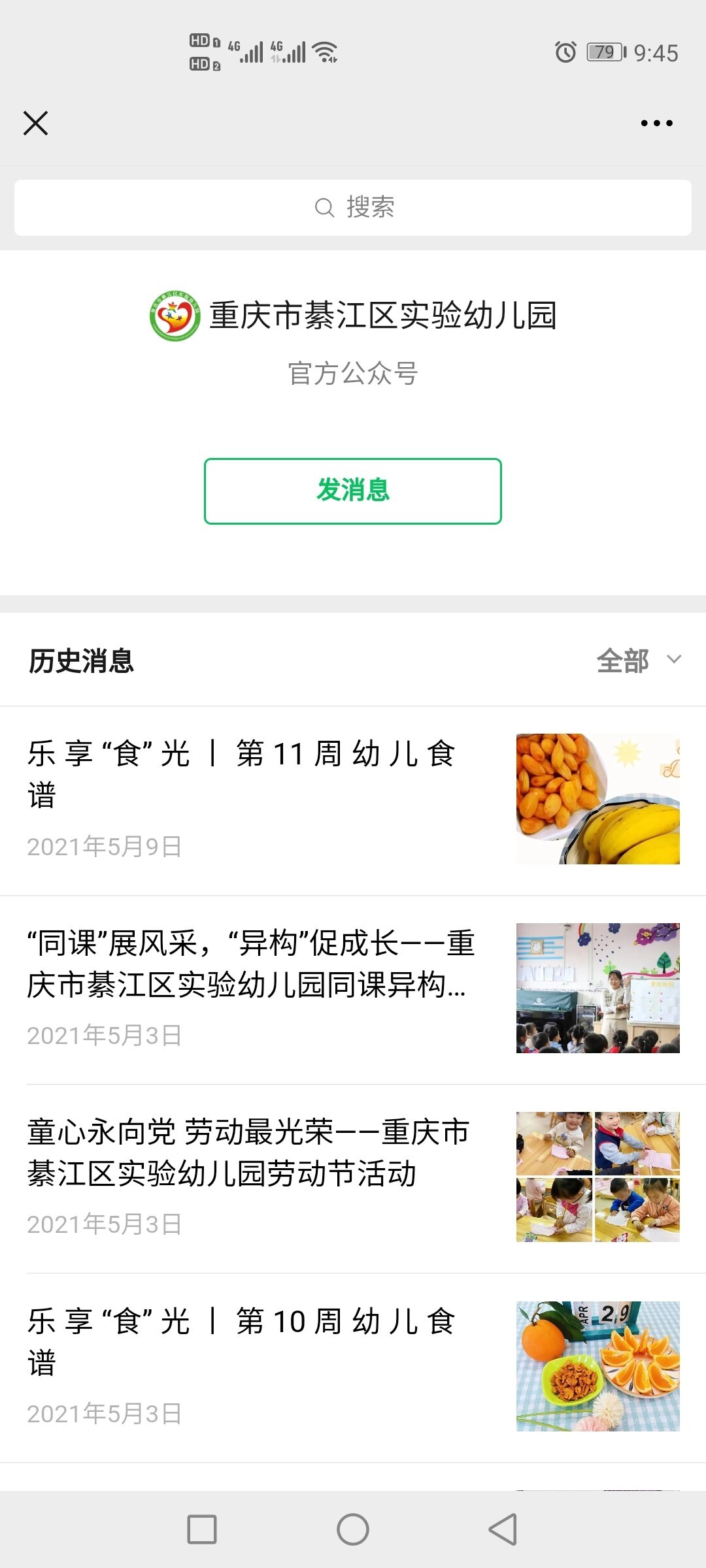Viewport: 706px width, 1568px height.
Task: Go back using system navigation bar
Action: coord(503,1529)
